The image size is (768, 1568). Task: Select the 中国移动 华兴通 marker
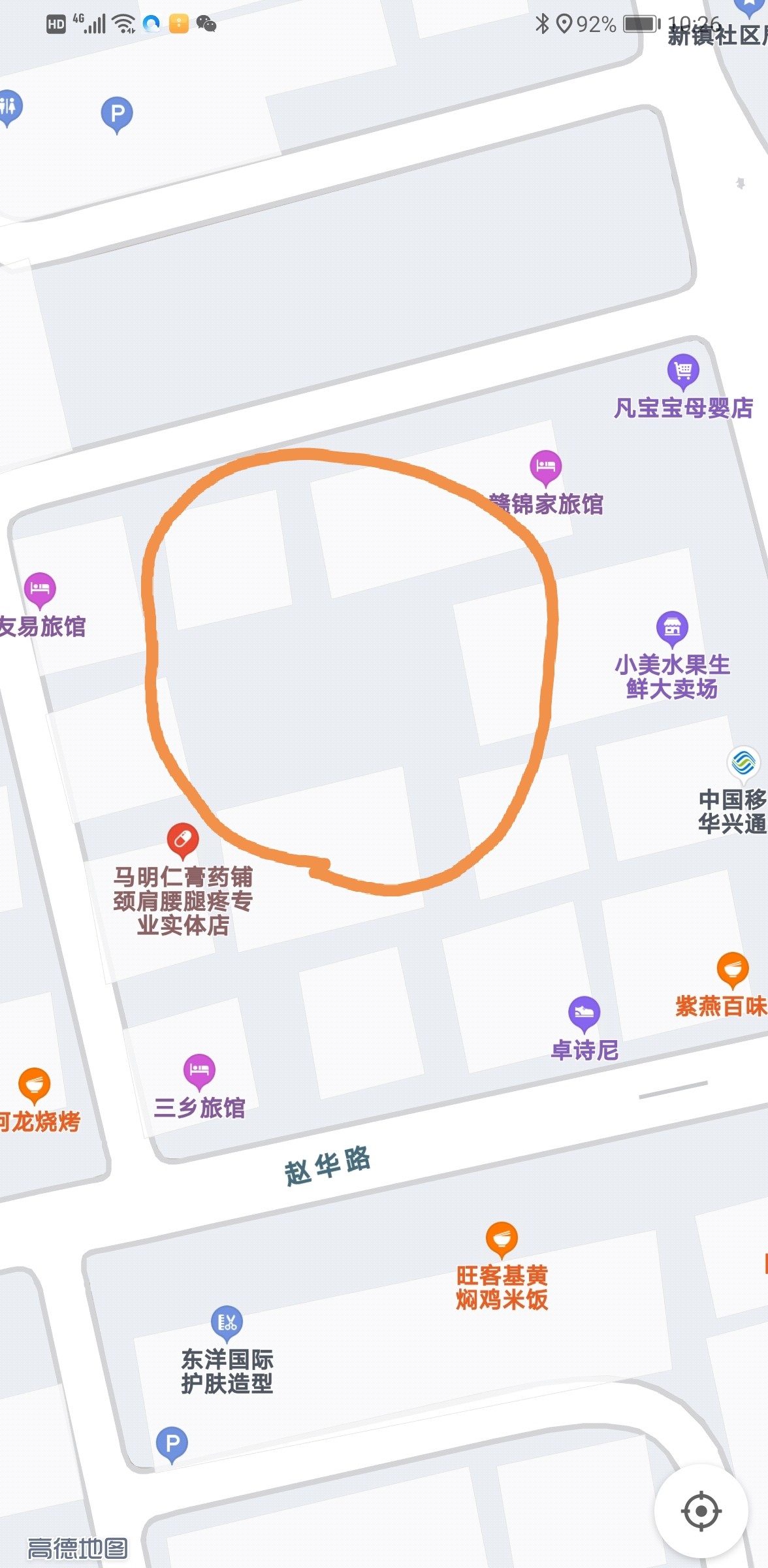(x=743, y=762)
